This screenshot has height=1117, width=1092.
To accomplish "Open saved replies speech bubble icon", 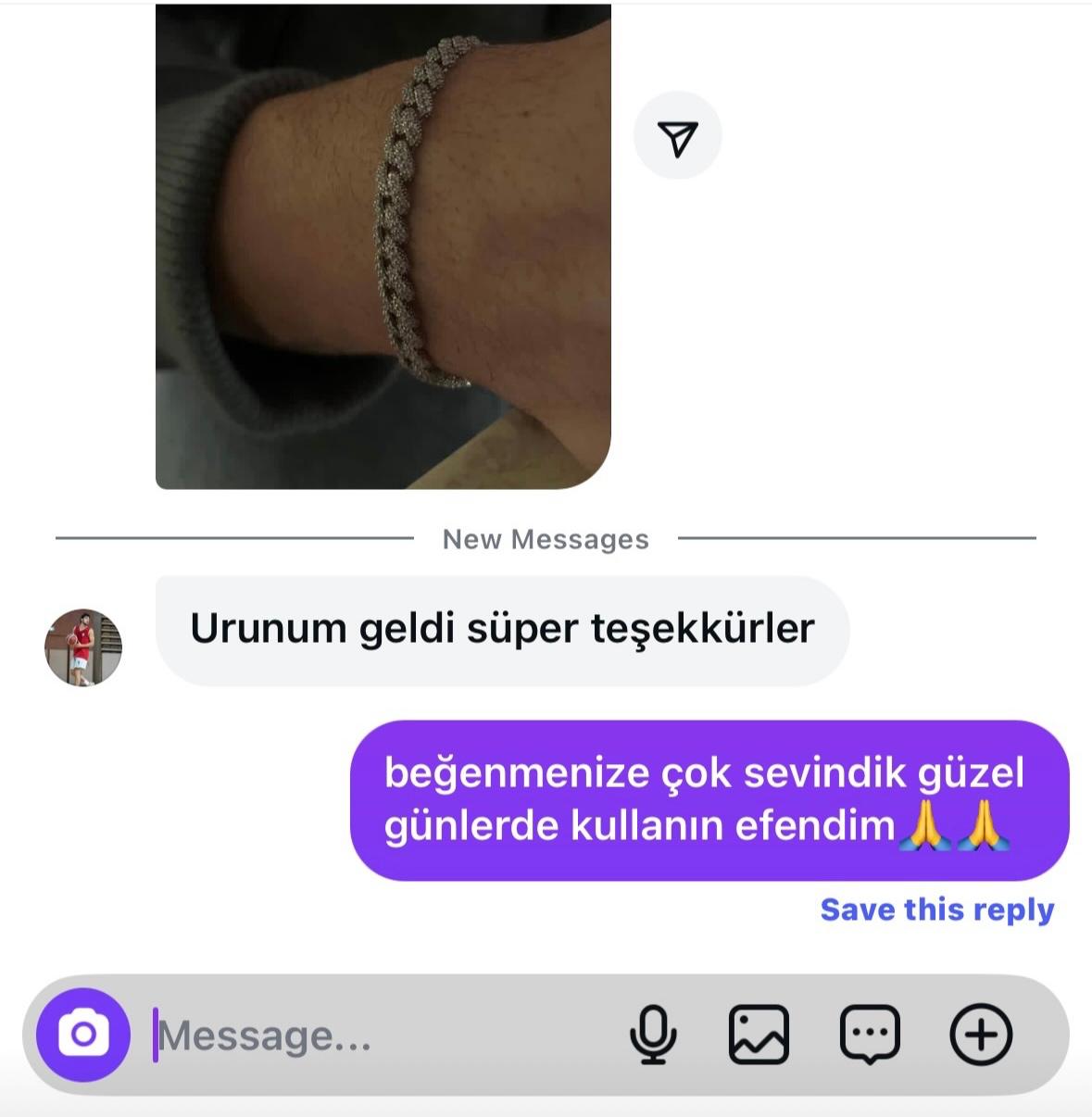I will point(869,1034).
